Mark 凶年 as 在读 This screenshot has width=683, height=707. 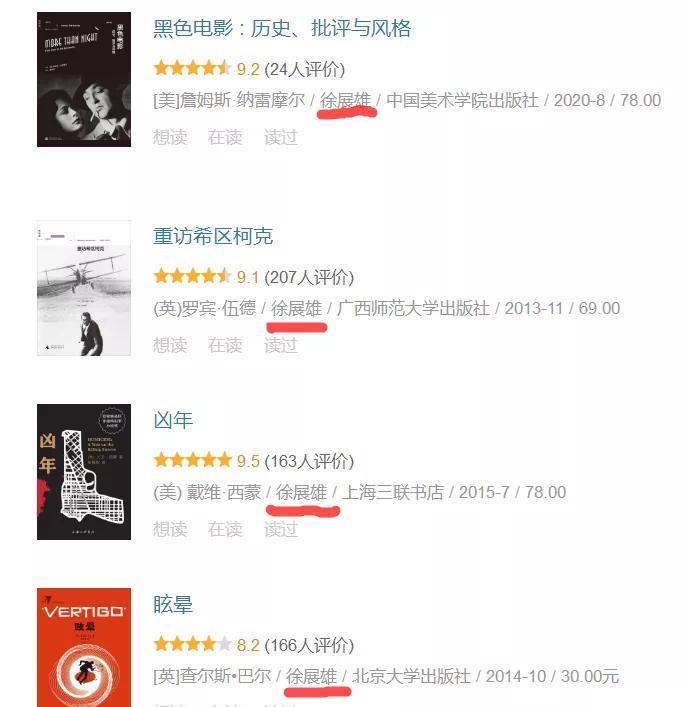click(225, 530)
